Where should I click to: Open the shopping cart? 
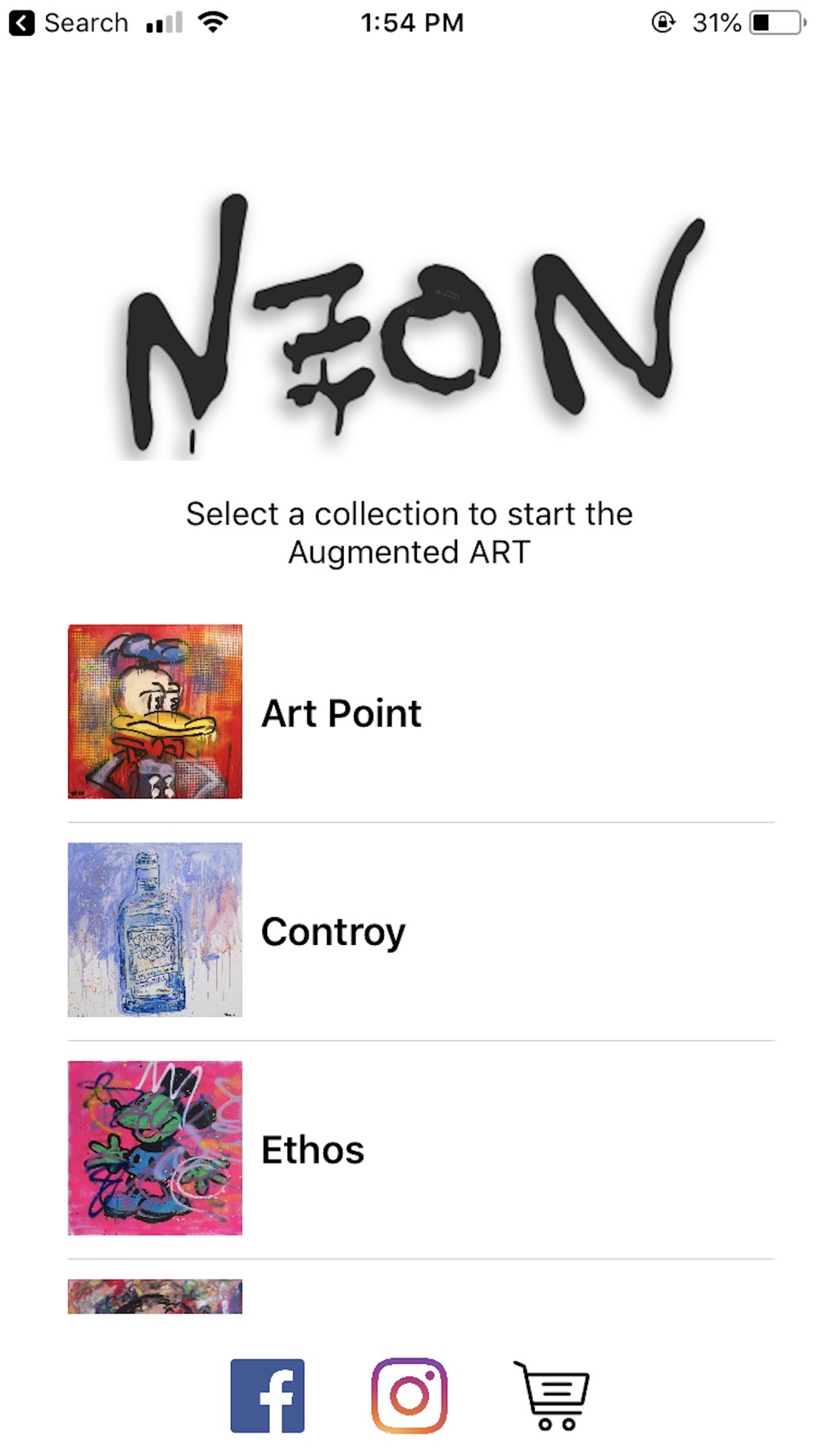coord(553,1396)
